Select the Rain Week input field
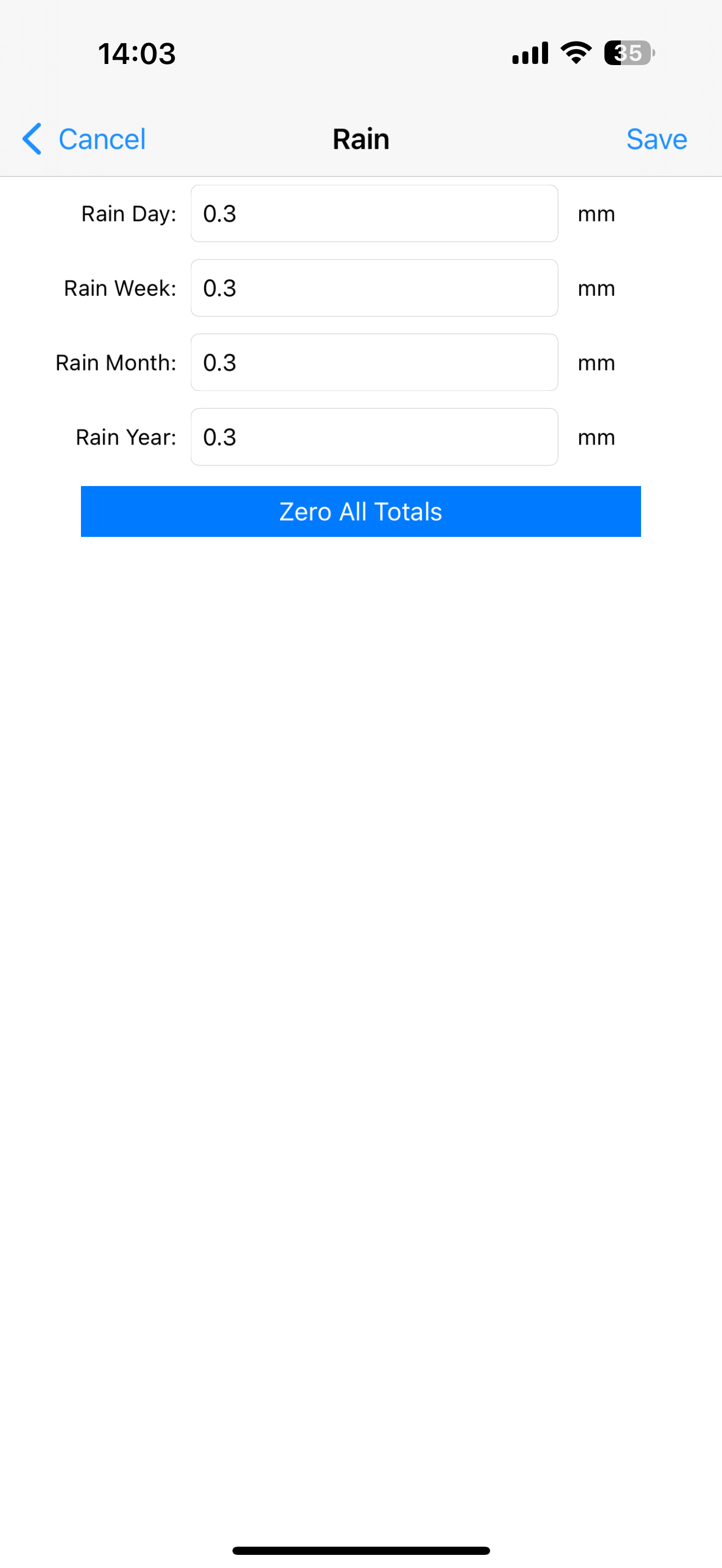The height and width of the screenshot is (1568, 722). [x=374, y=288]
